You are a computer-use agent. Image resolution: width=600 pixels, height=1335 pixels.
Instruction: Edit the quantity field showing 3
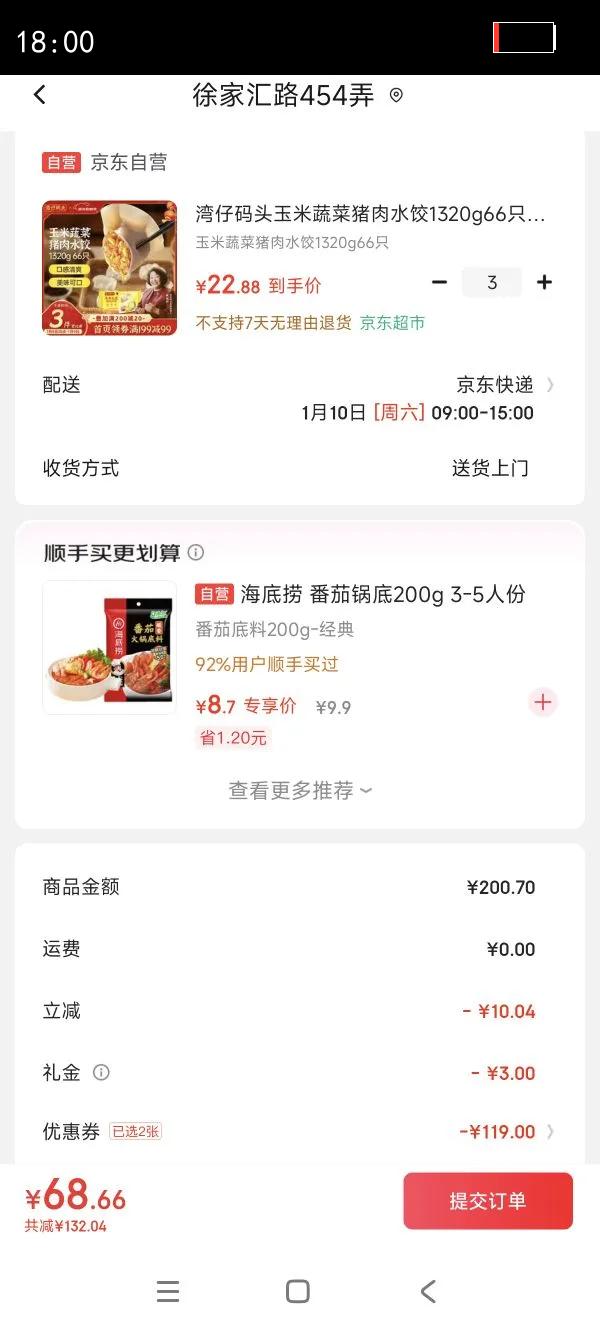[x=491, y=282]
